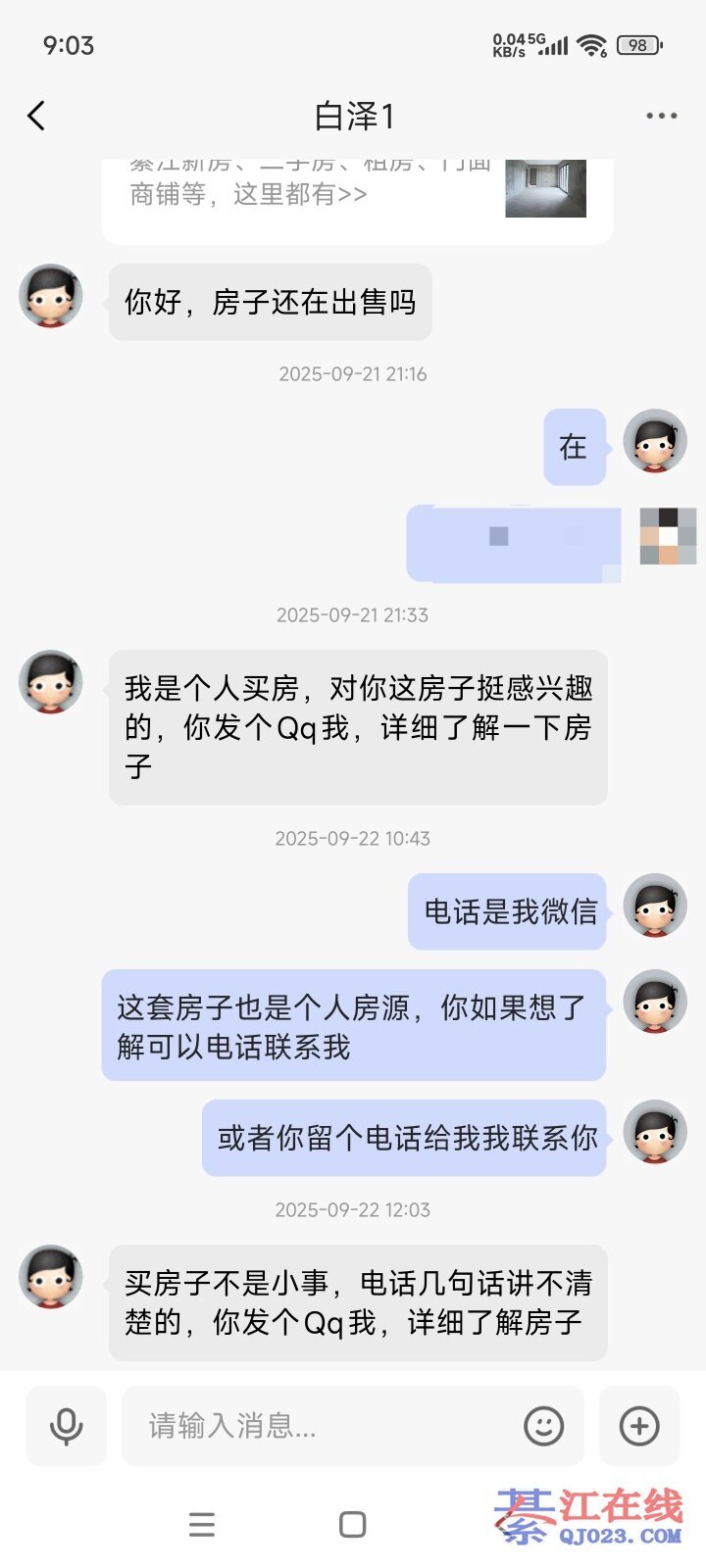Open the system recent apps menu

pos(202,1524)
